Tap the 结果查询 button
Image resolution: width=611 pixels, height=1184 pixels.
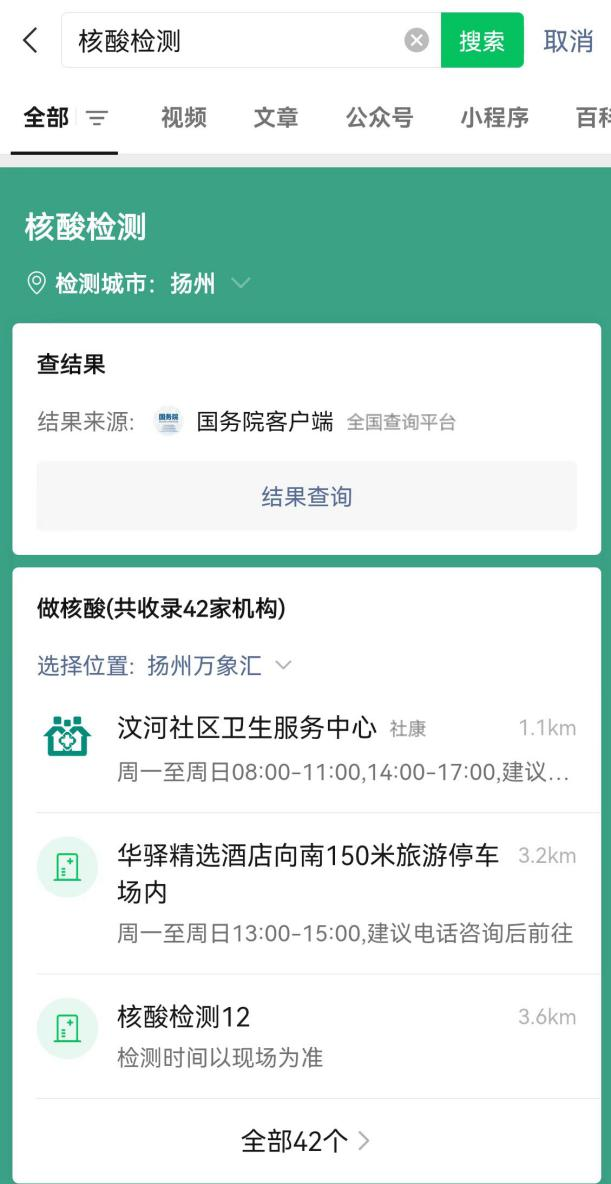tap(306, 497)
